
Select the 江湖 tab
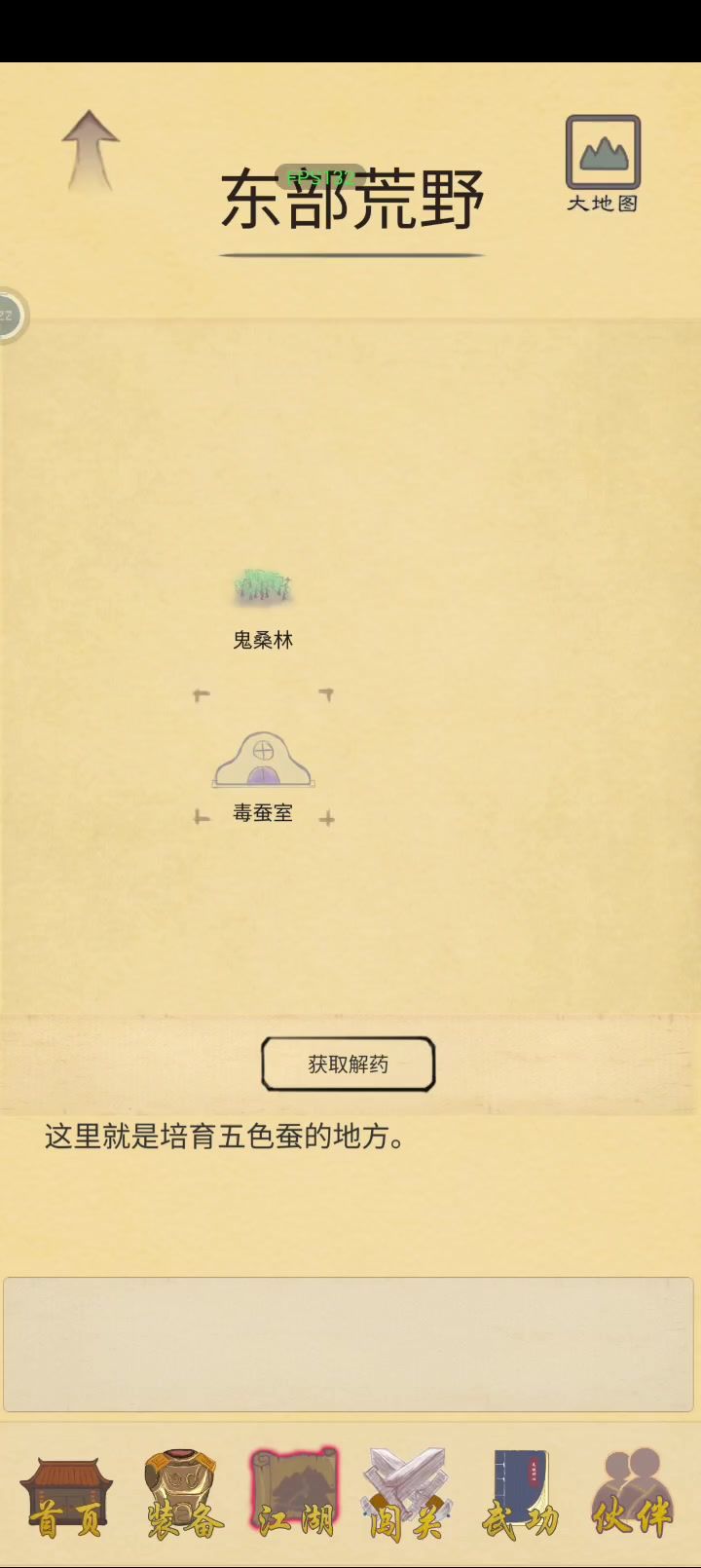[x=296, y=1497]
